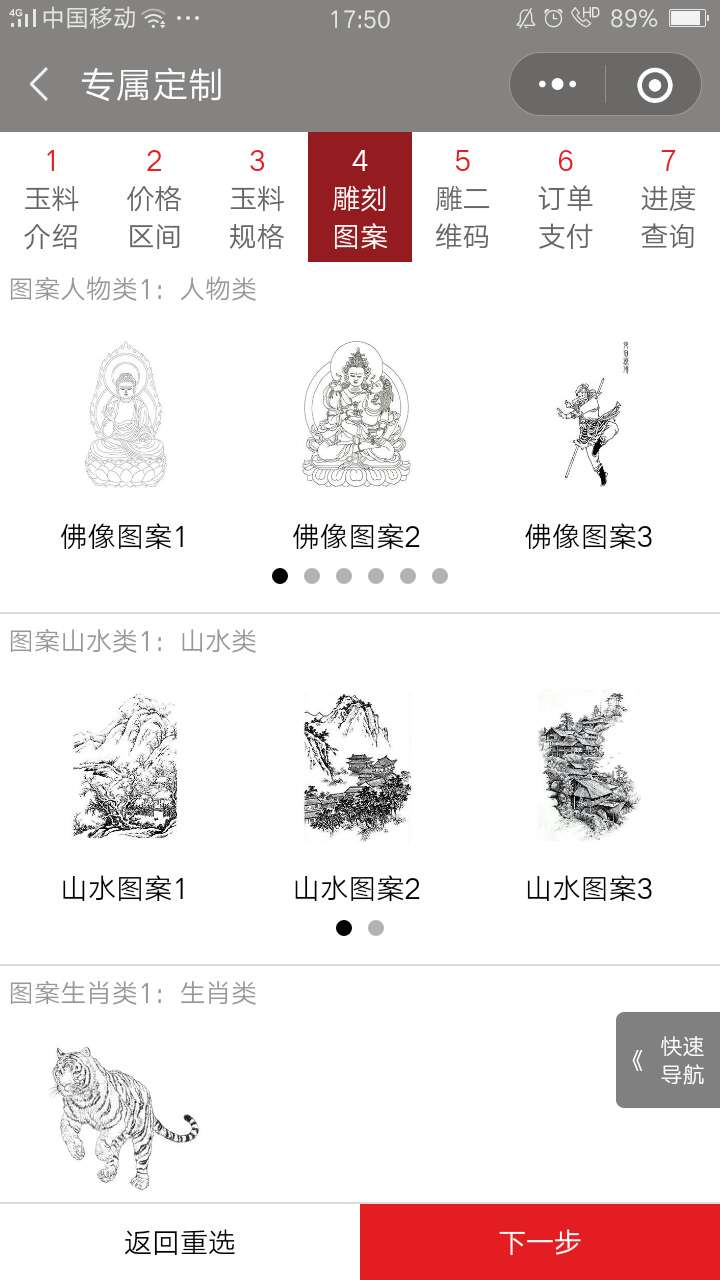720x1280 pixels.
Task: Switch to step 1 玉料介绍
Action: pos(51,198)
